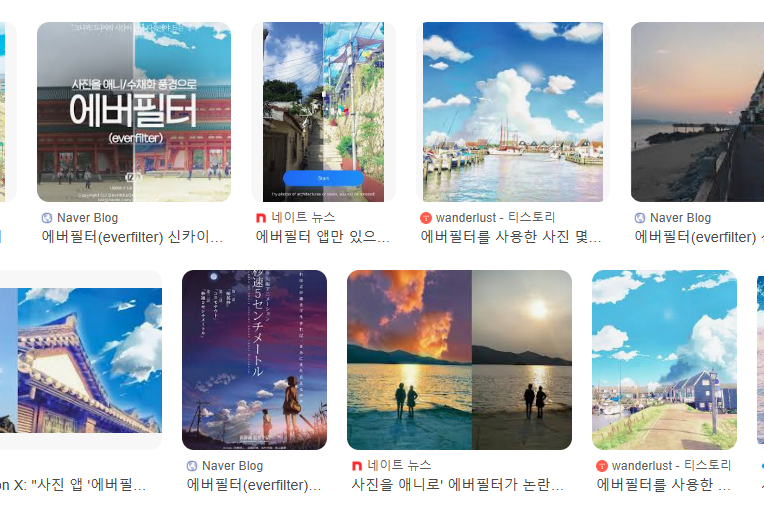Image resolution: width=764 pixels, height=511 pixels.
Task: Open link 사진을 애니로' 에버필터가 논란…
Action: tap(457, 485)
